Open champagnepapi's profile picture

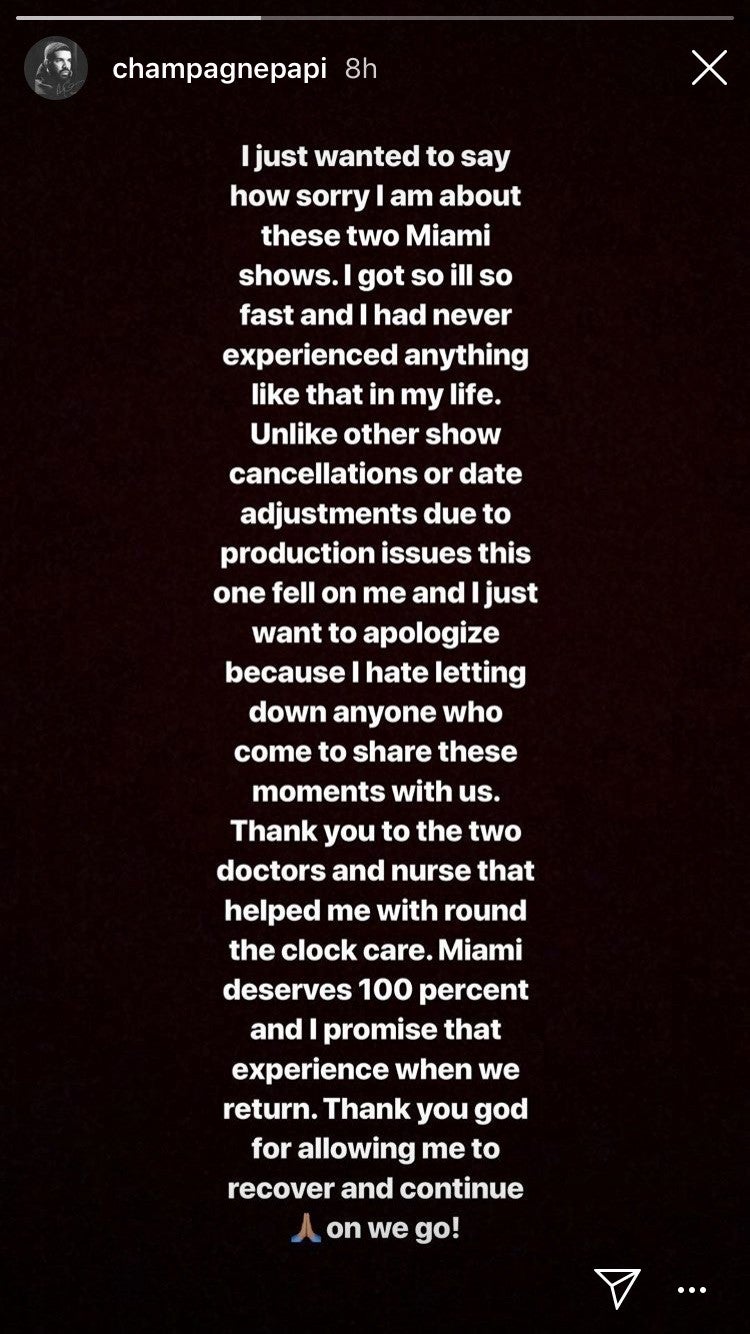tap(56, 68)
